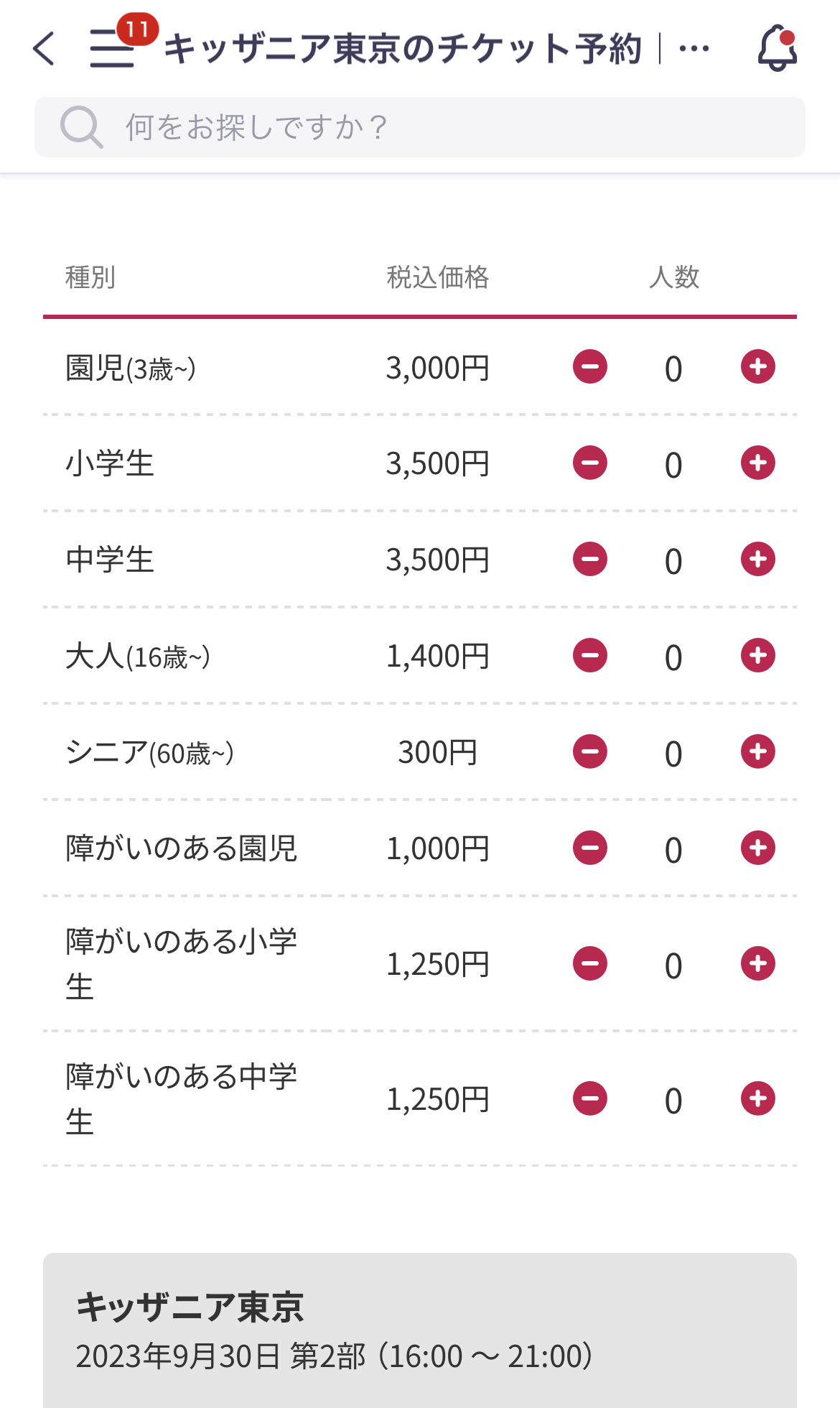Increase シニア(60歳~) ticket count

[x=758, y=751]
